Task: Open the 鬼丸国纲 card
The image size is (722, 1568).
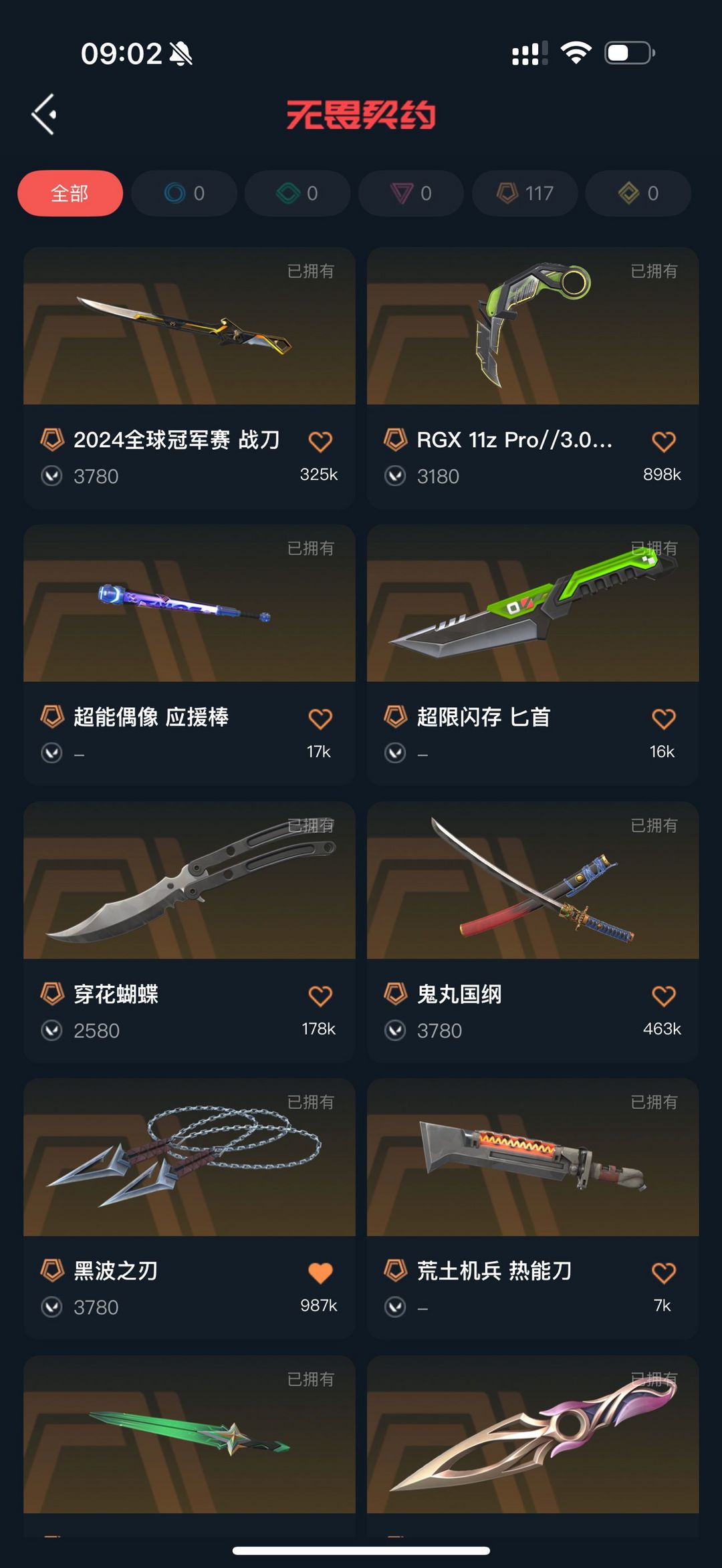Action: point(533,932)
